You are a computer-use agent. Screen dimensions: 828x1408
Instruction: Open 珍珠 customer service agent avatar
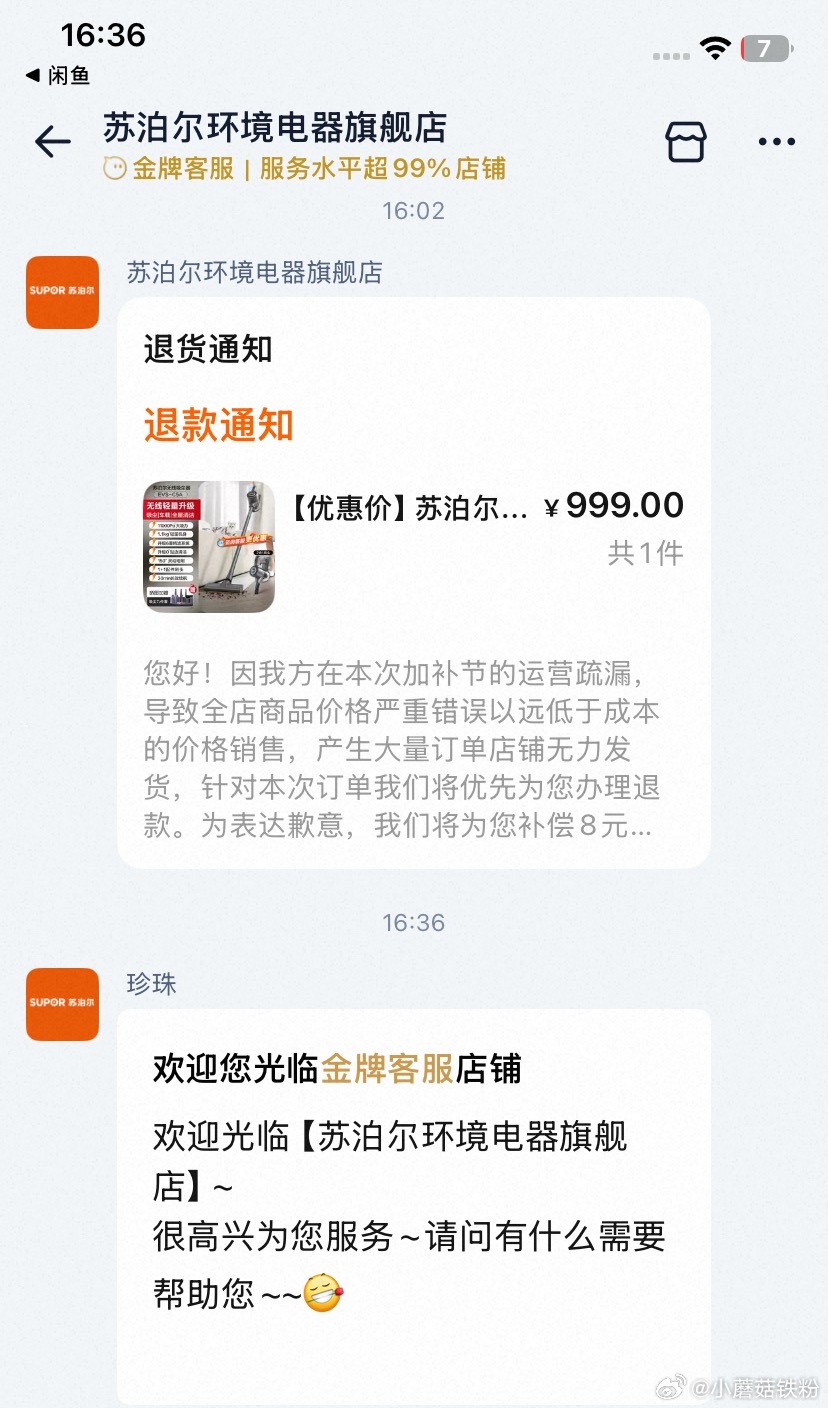[62, 1004]
